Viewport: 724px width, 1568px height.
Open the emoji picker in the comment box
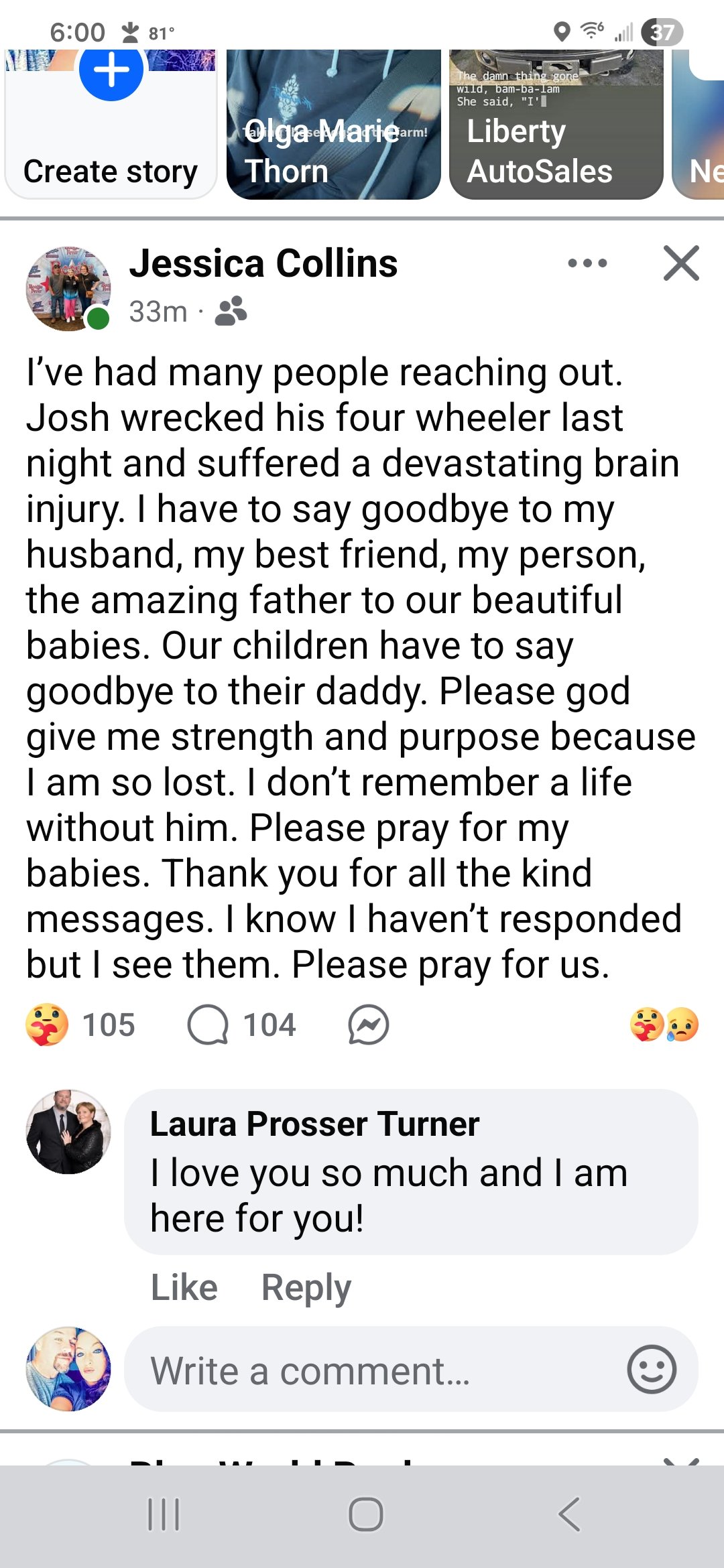652,1369
